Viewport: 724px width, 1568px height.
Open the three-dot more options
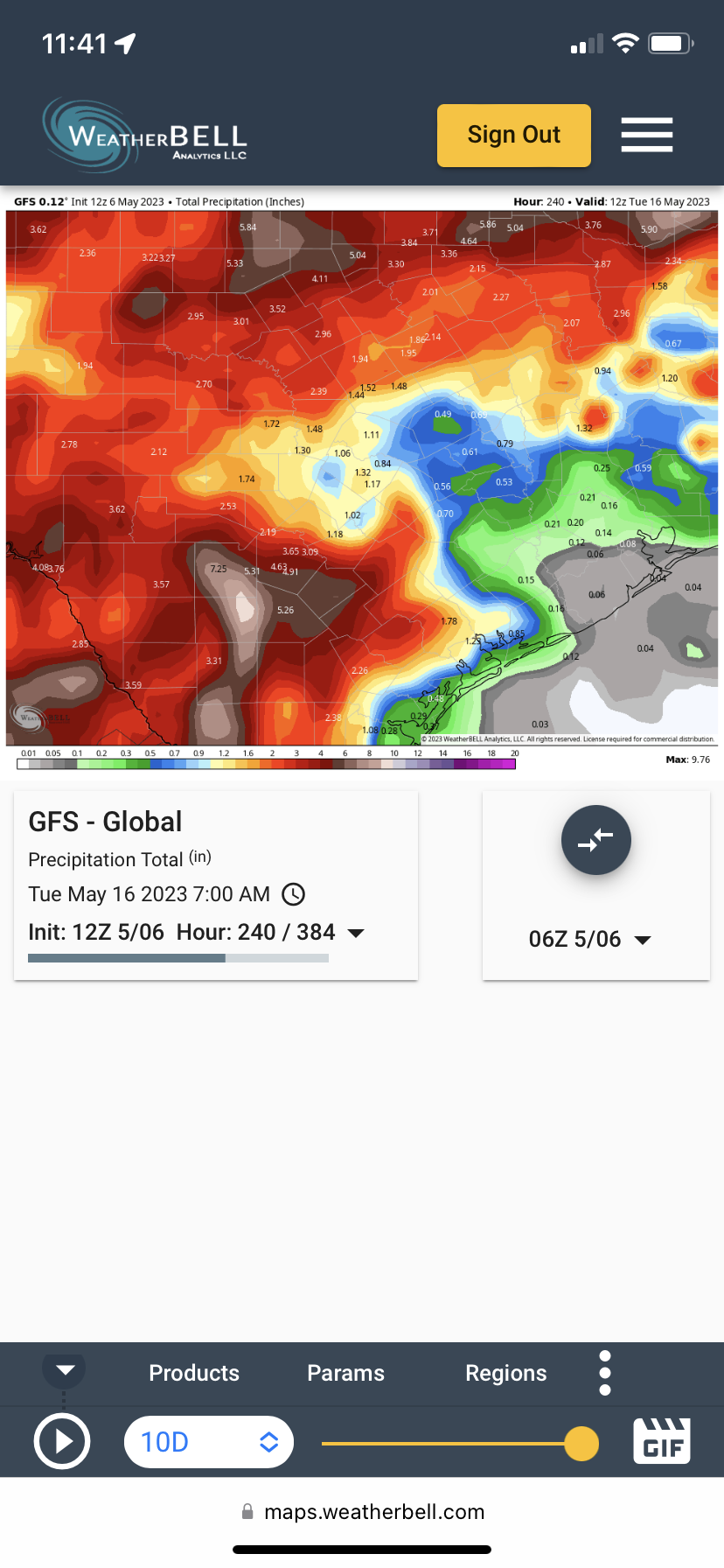pos(605,1373)
